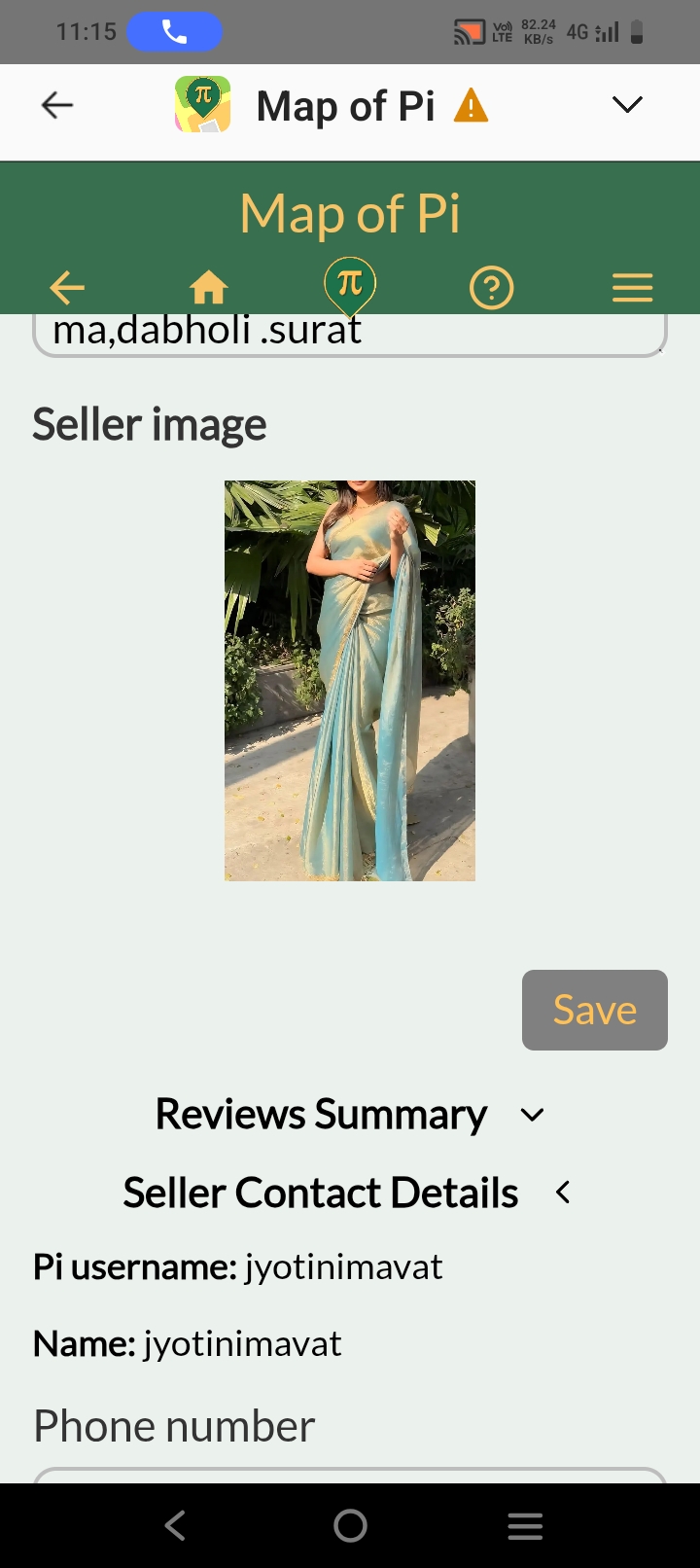Viewport: 700px width, 1568px height.
Task: Open the seller image of the saree
Action: coord(349,680)
